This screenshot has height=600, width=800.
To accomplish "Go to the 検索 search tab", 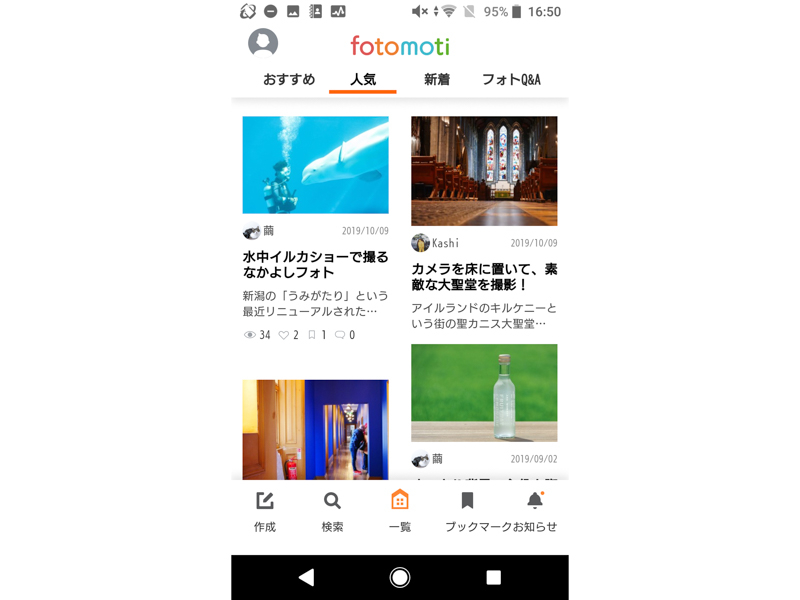I will pyautogui.click(x=332, y=511).
